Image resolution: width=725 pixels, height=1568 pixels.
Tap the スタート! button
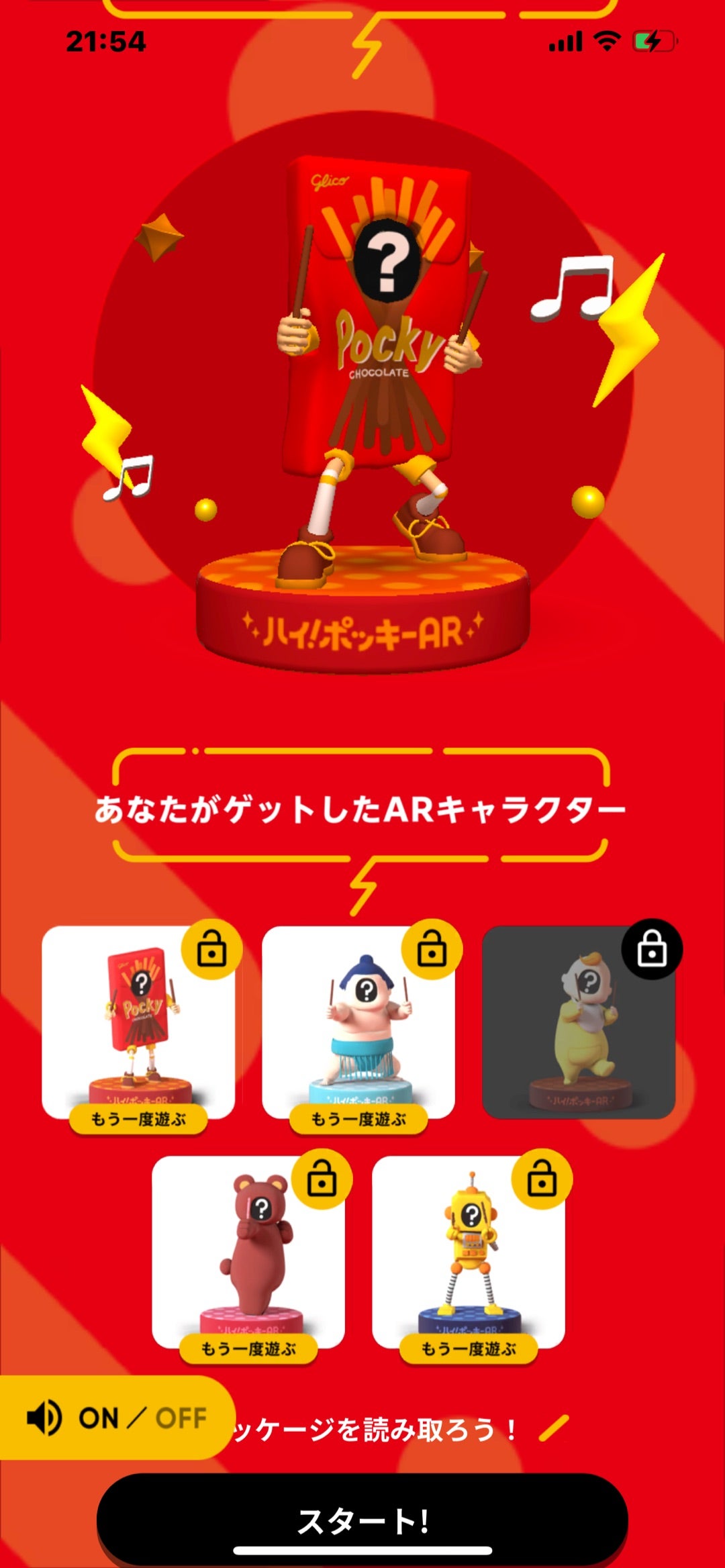click(x=362, y=1520)
